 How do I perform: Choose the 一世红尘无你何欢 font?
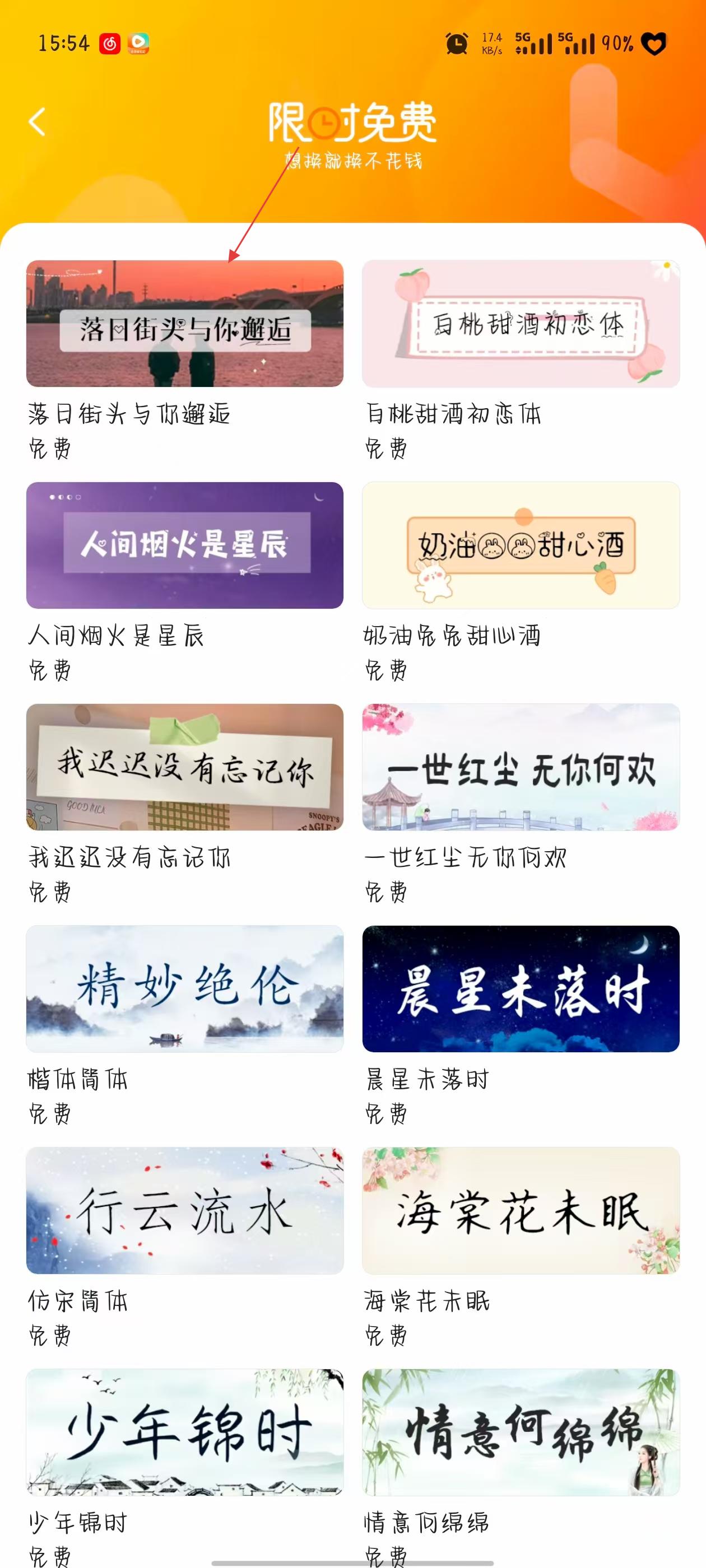521,767
